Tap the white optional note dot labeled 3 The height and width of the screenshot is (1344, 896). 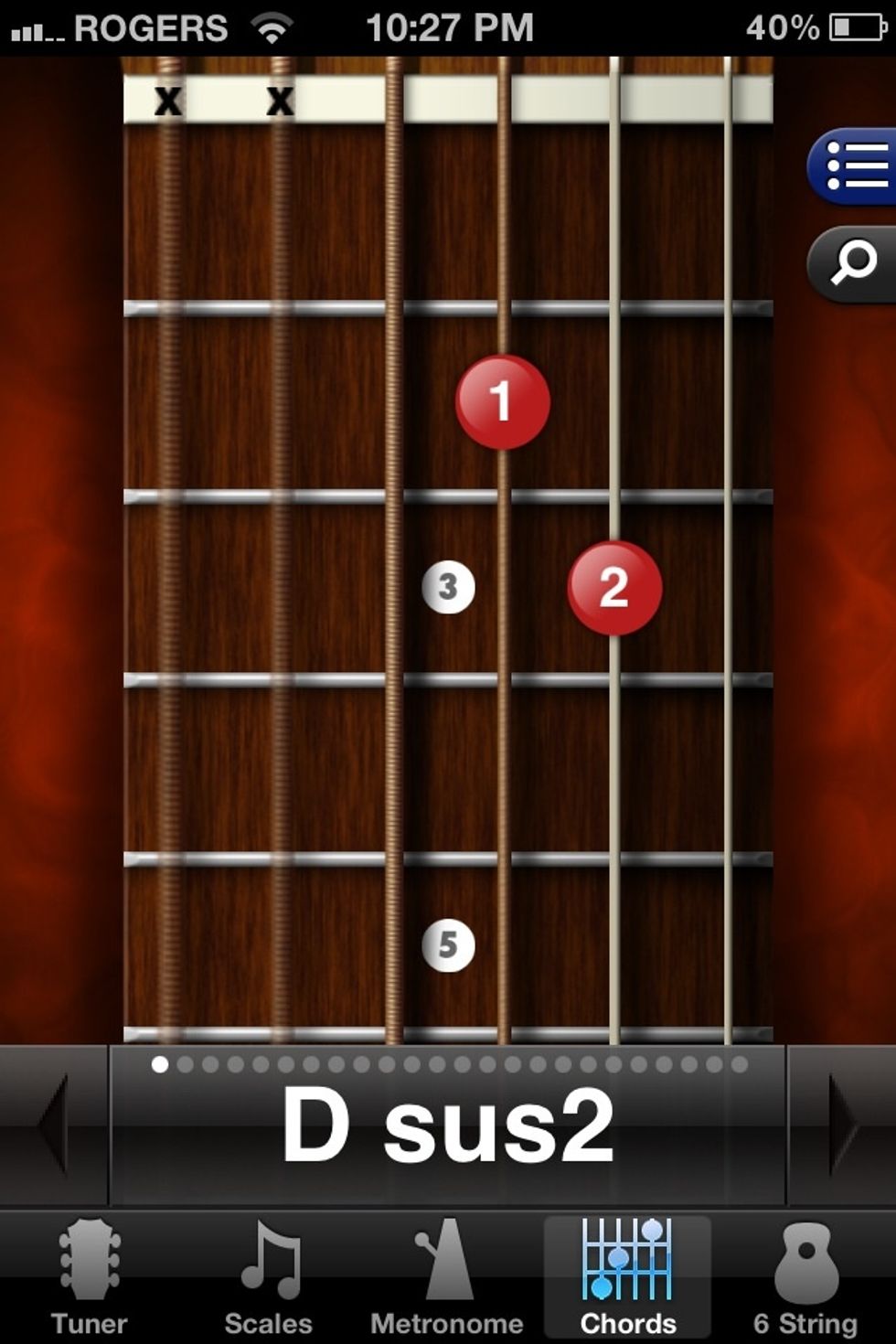point(448,588)
